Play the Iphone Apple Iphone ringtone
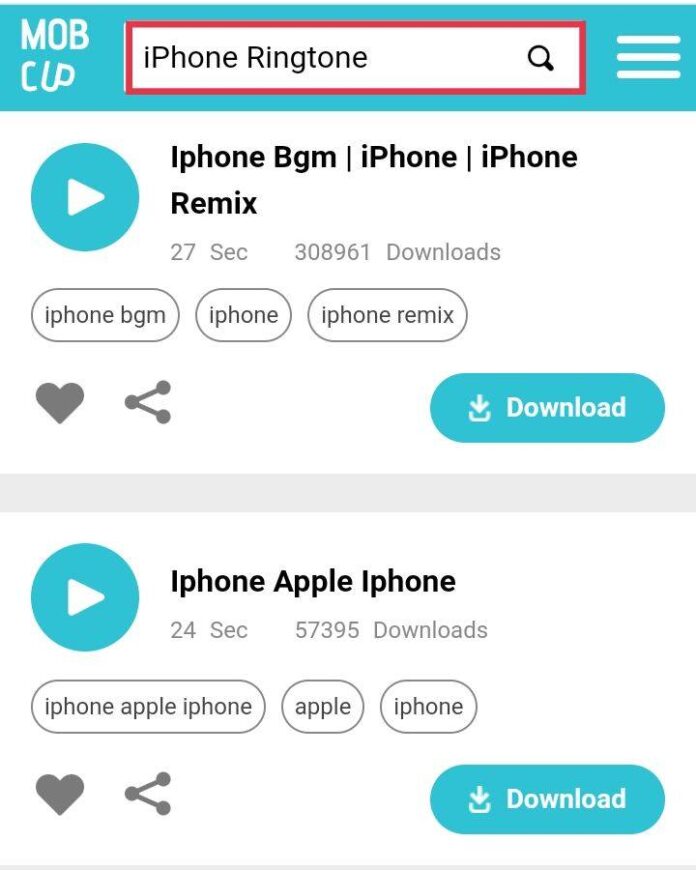This screenshot has height=870, width=696. 85,597
